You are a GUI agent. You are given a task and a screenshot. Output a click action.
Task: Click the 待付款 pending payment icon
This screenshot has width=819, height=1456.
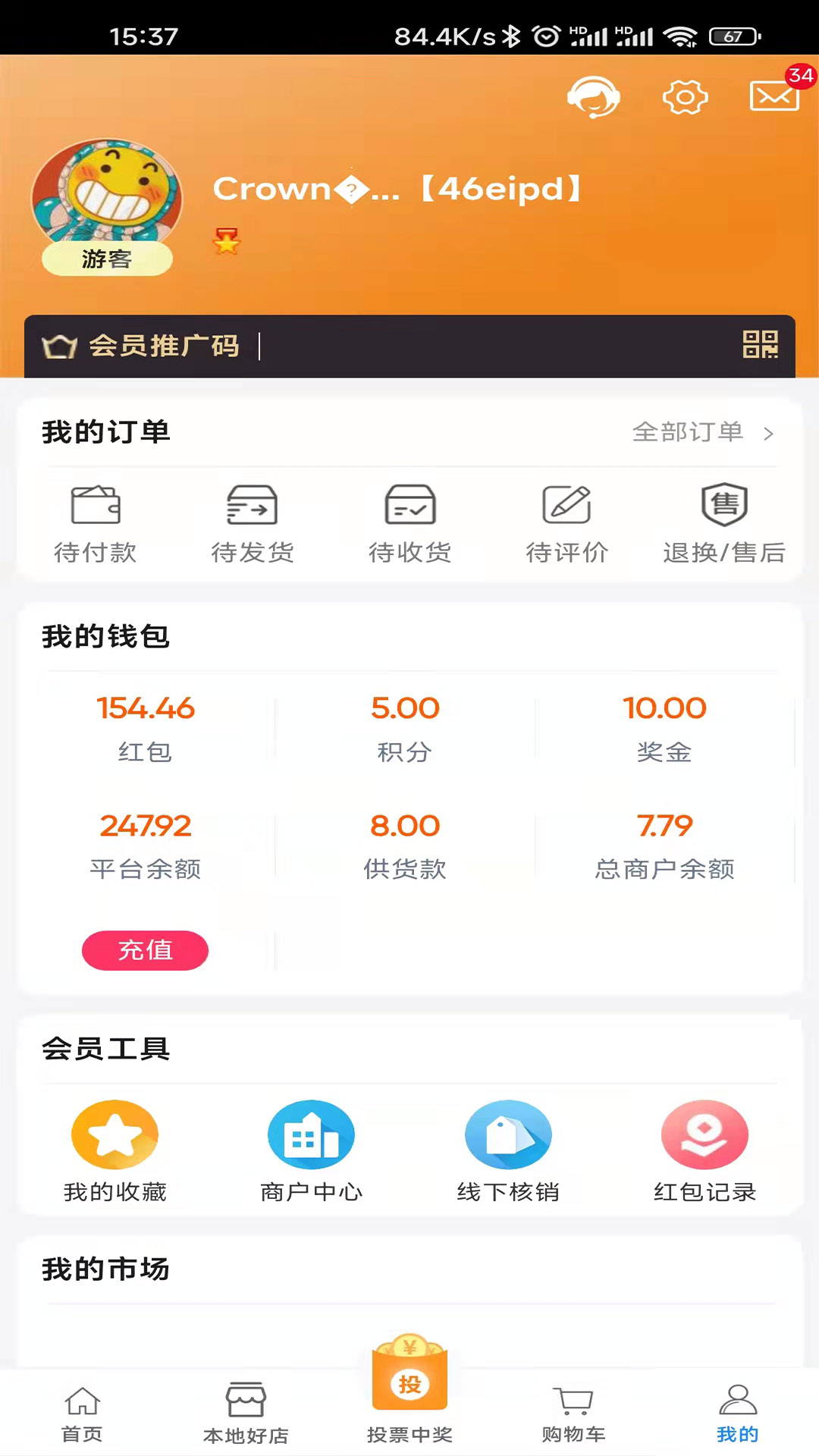point(96,520)
